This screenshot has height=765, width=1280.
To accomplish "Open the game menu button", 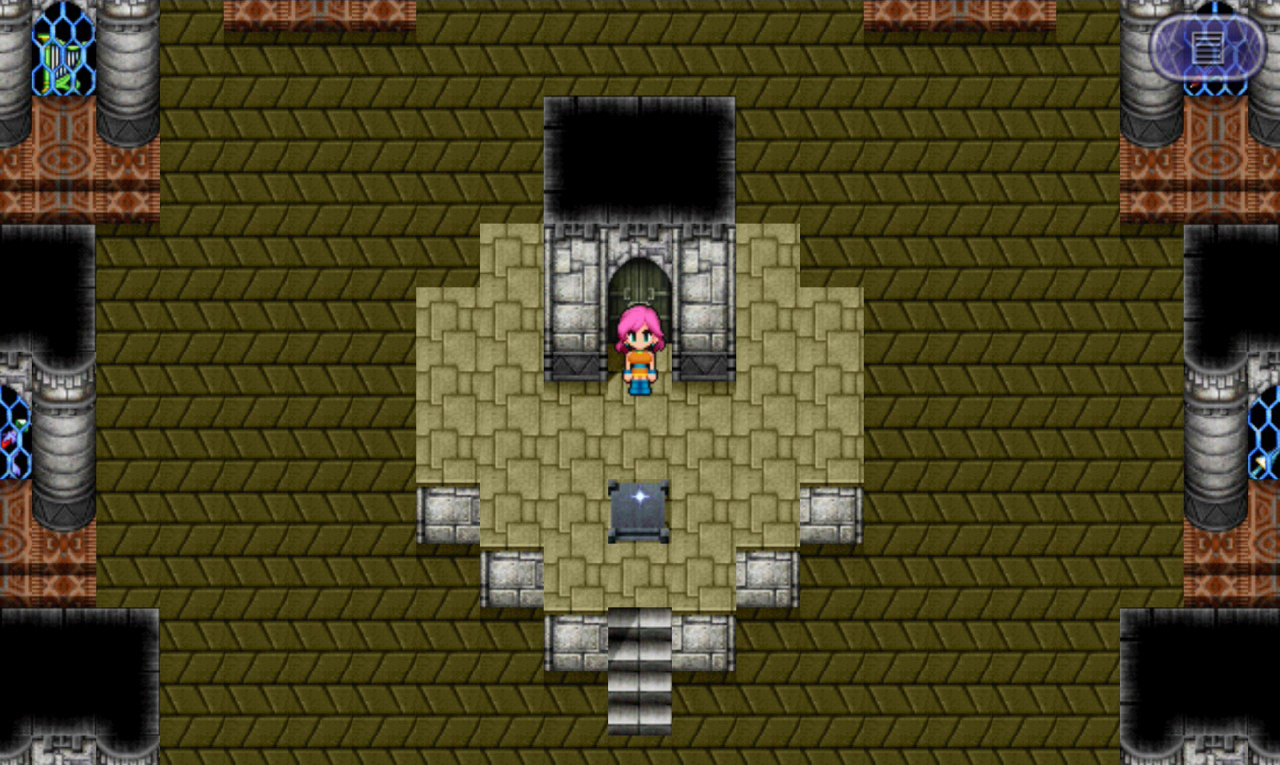I will click(1207, 47).
